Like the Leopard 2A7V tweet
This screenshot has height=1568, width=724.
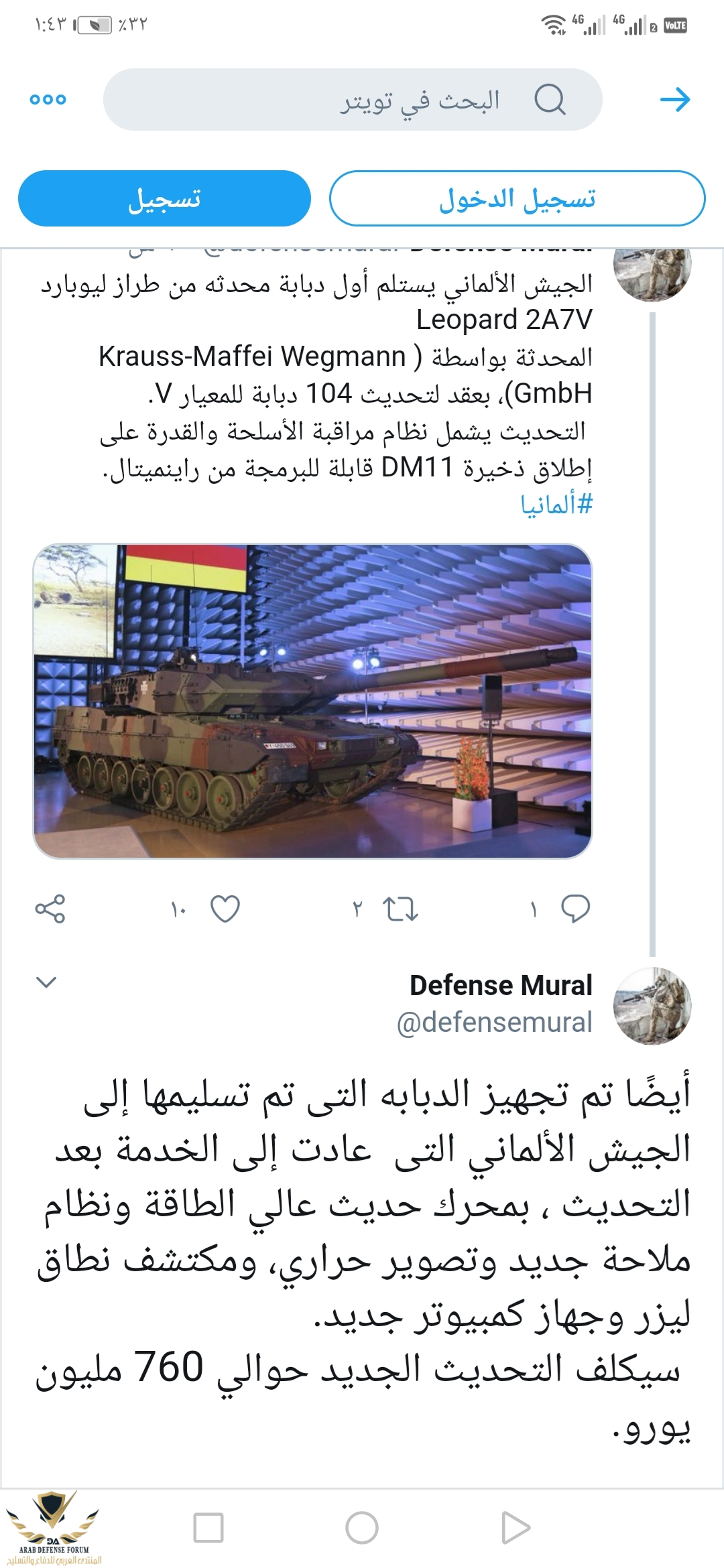coord(225,909)
